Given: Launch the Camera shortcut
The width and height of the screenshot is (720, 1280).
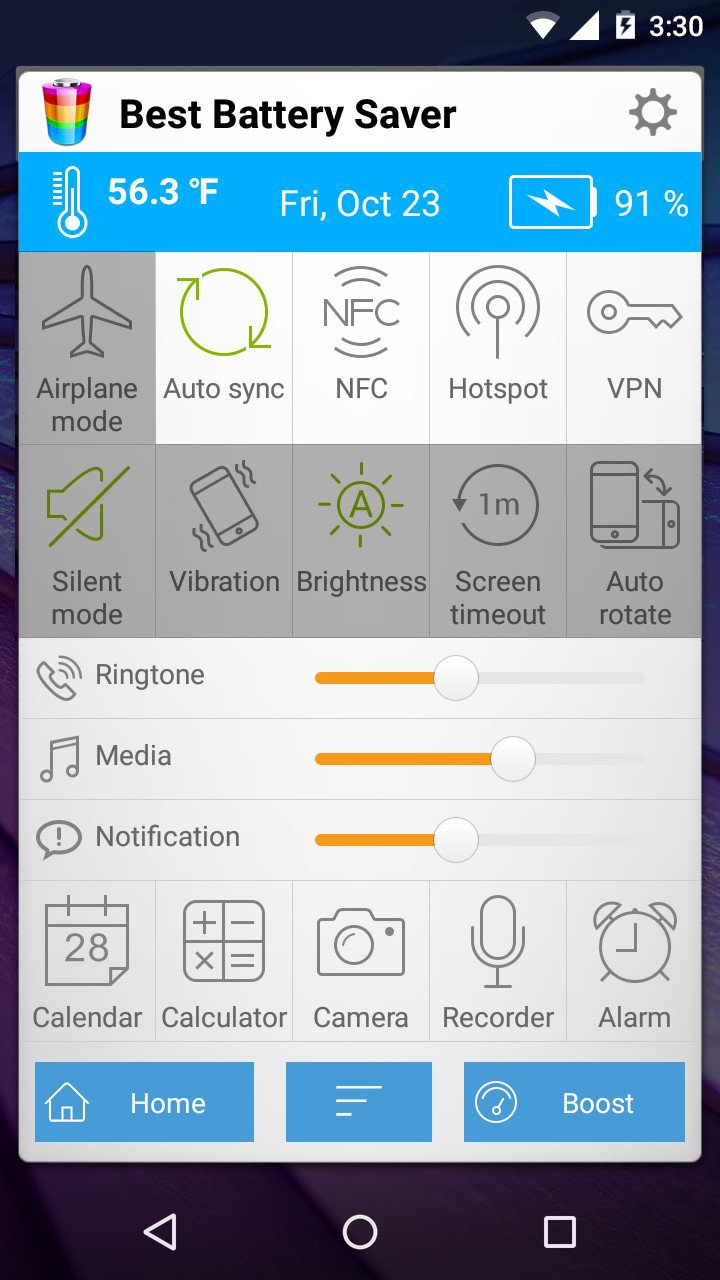Looking at the screenshot, I should (x=361, y=962).
